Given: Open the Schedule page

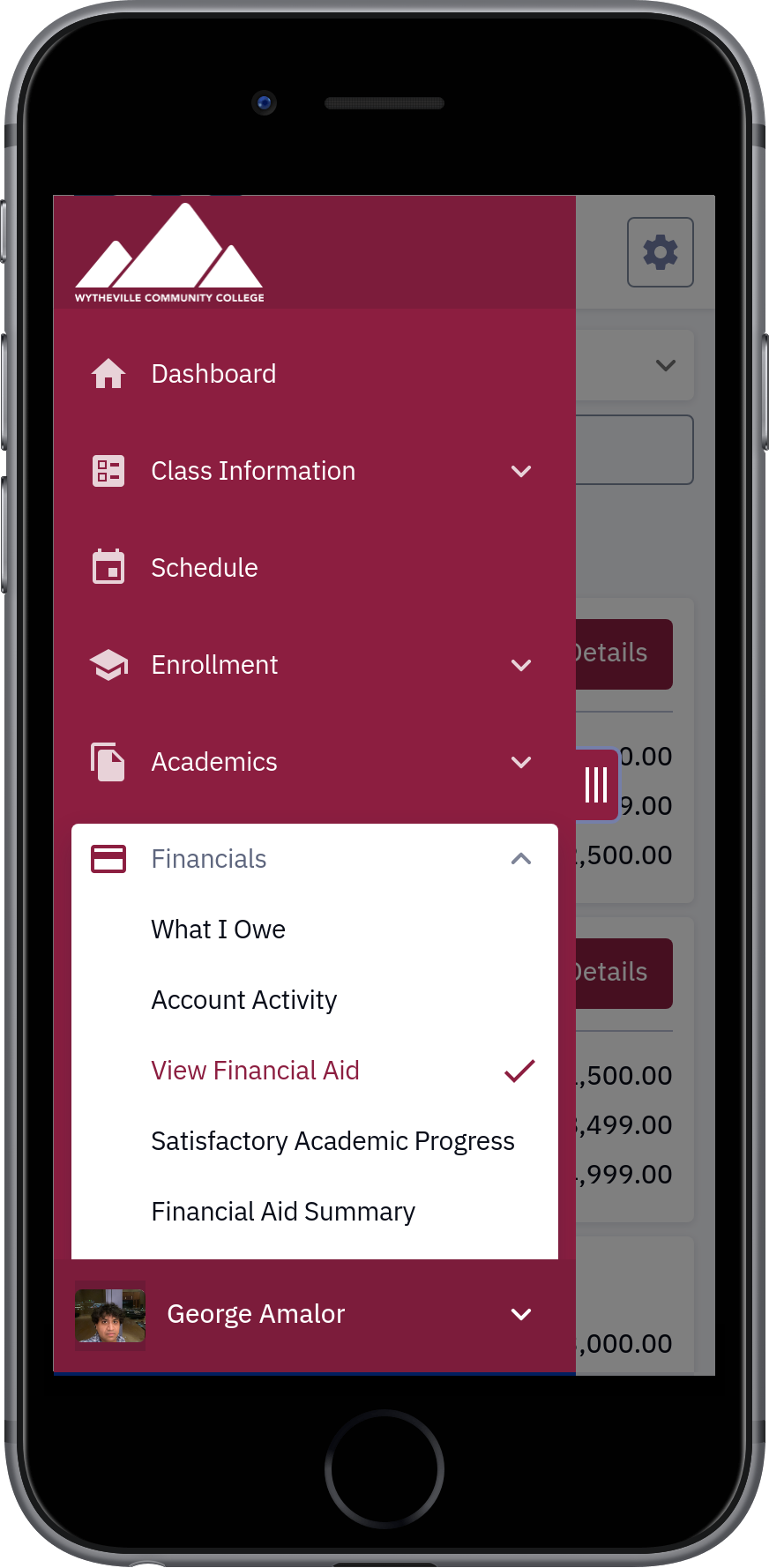Looking at the screenshot, I should pos(314,568).
